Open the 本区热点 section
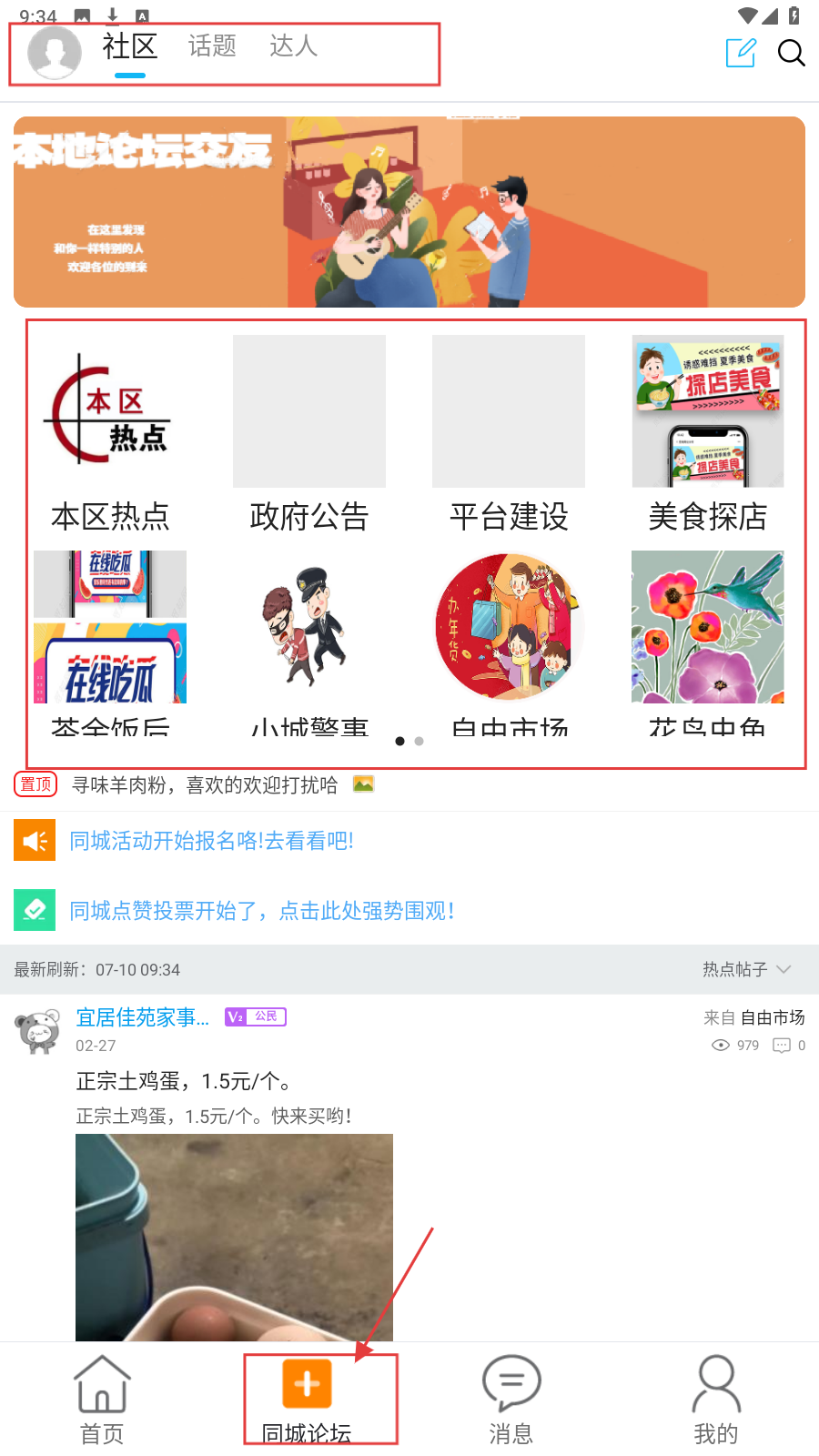The height and width of the screenshot is (1456, 819). 110,433
